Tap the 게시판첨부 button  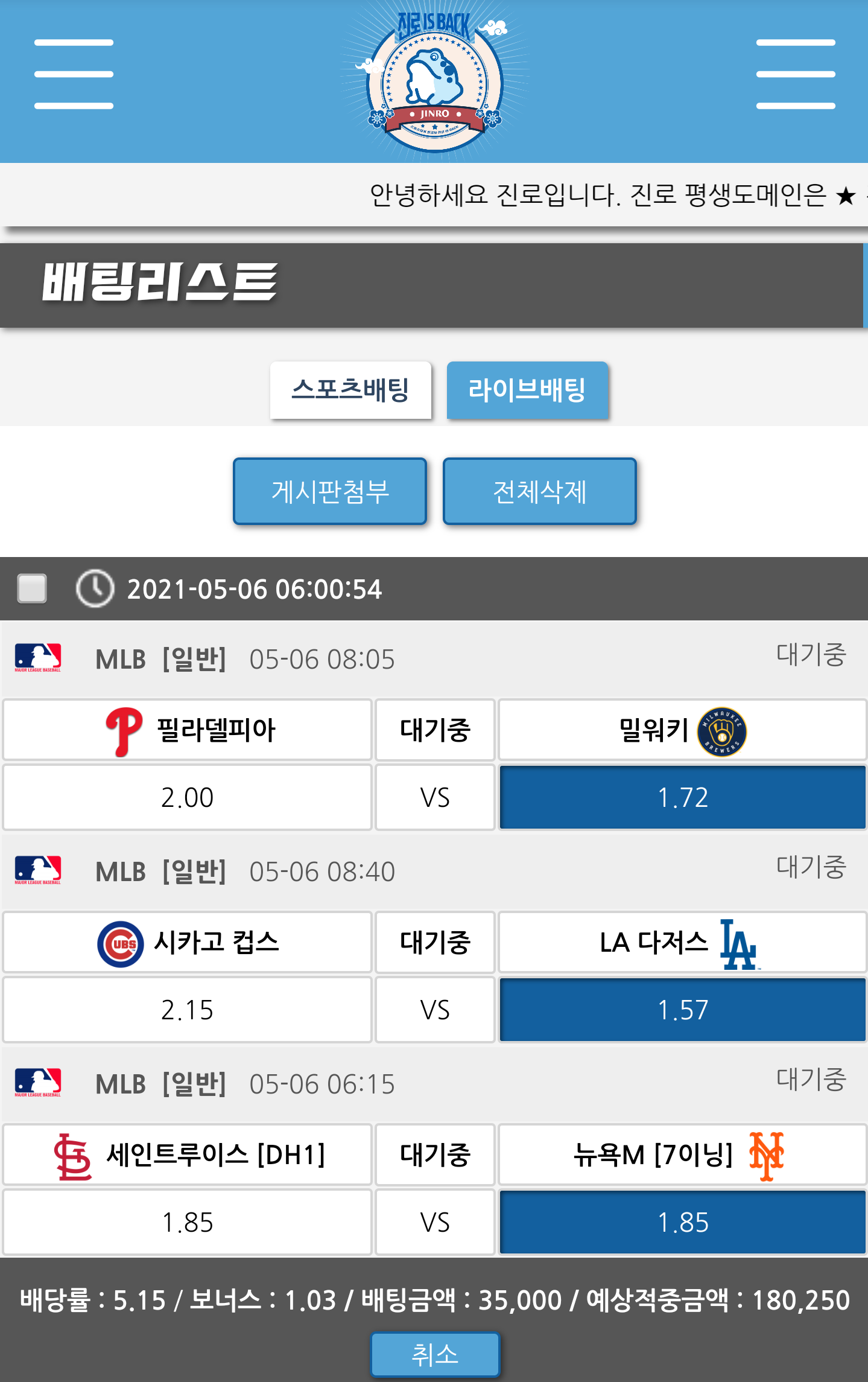pyautogui.click(x=330, y=491)
